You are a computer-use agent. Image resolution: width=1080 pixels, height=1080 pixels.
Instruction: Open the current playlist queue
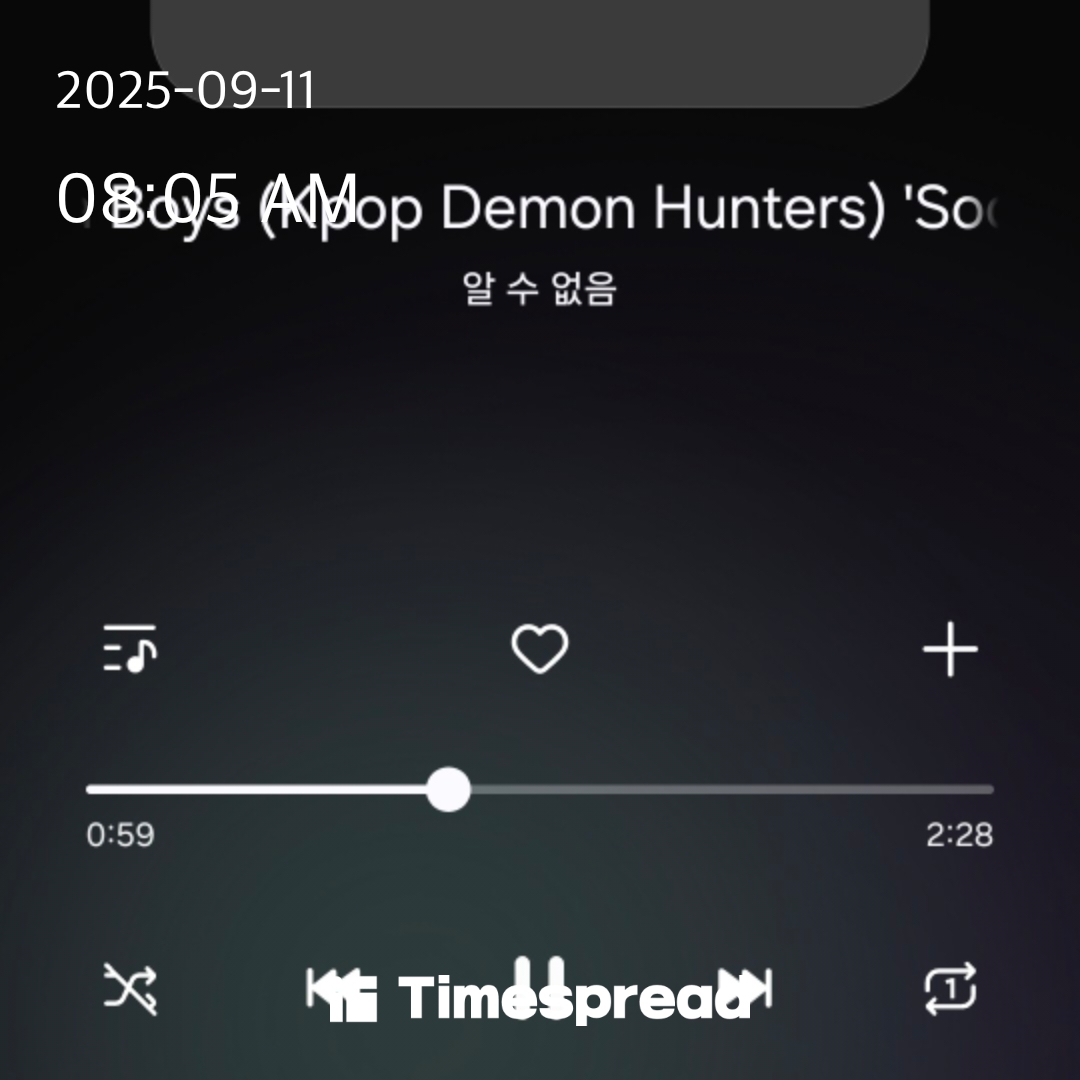tap(130, 650)
